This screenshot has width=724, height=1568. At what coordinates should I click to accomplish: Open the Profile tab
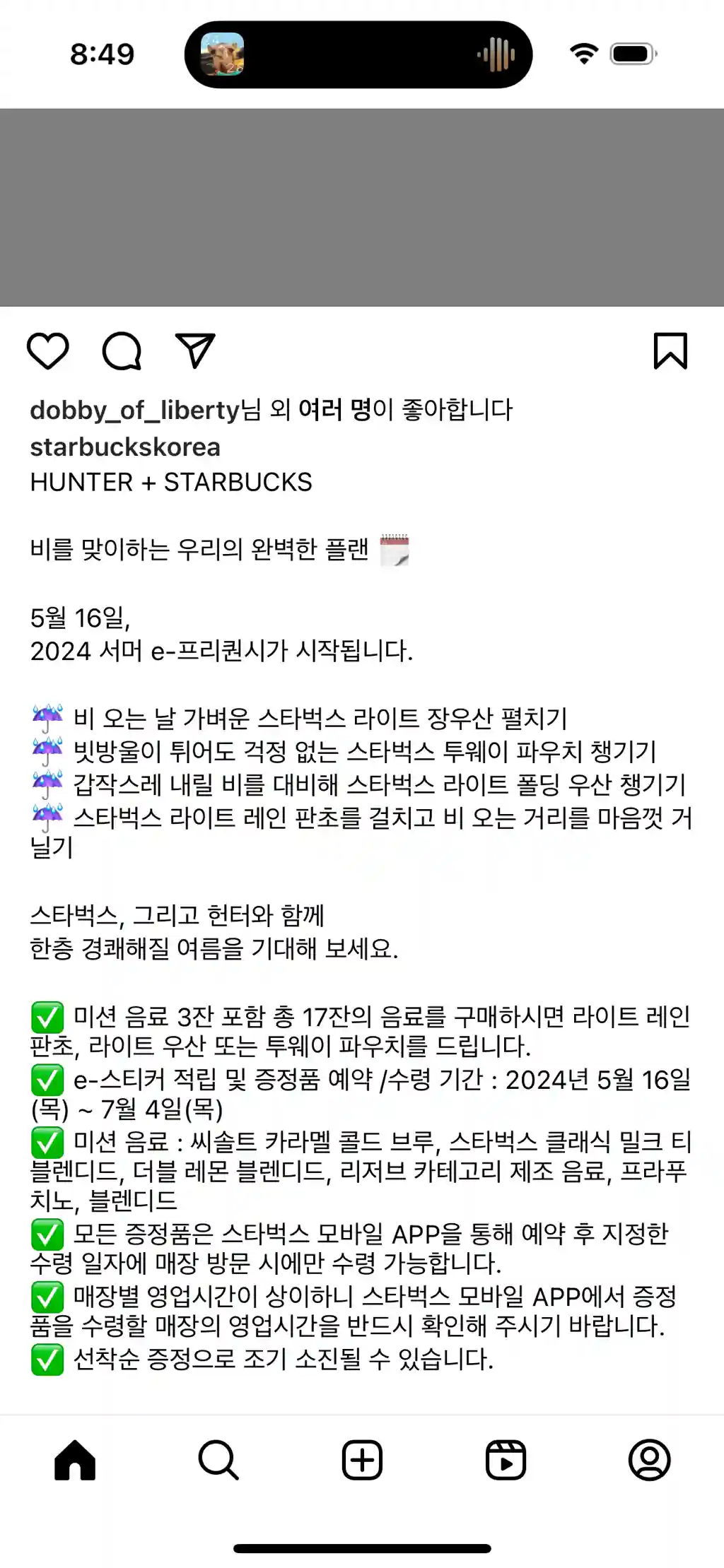coord(649,1460)
